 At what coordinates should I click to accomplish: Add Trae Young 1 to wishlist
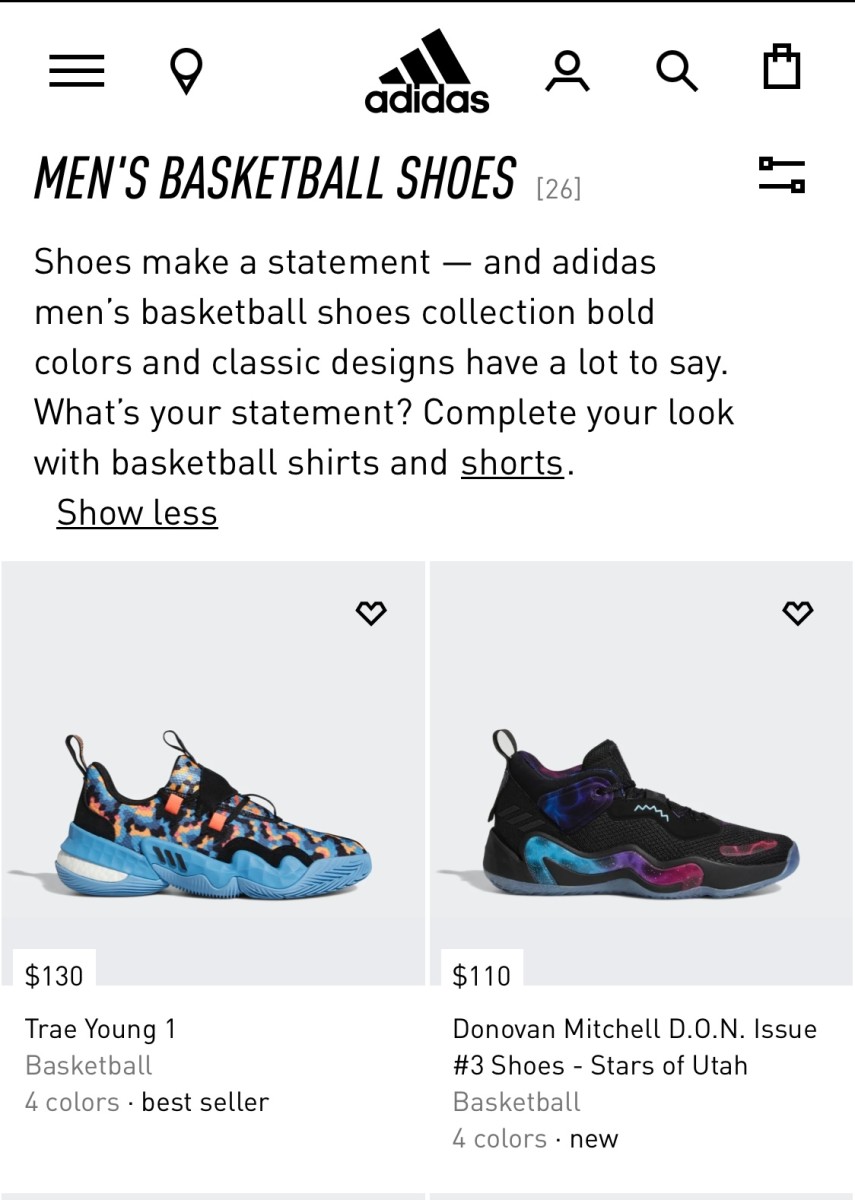click(x=371, y=613)
